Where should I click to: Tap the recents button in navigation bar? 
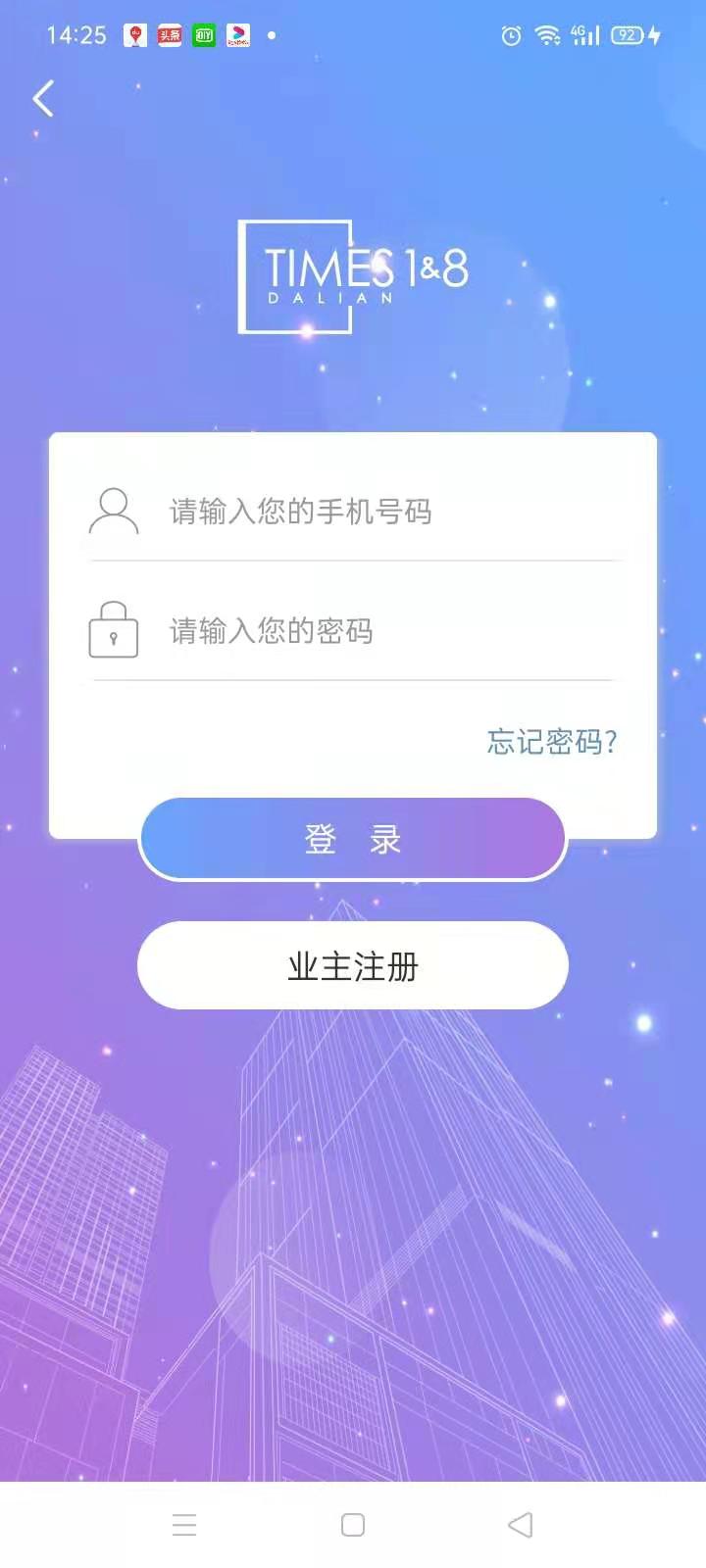[x=184, y=1525]
